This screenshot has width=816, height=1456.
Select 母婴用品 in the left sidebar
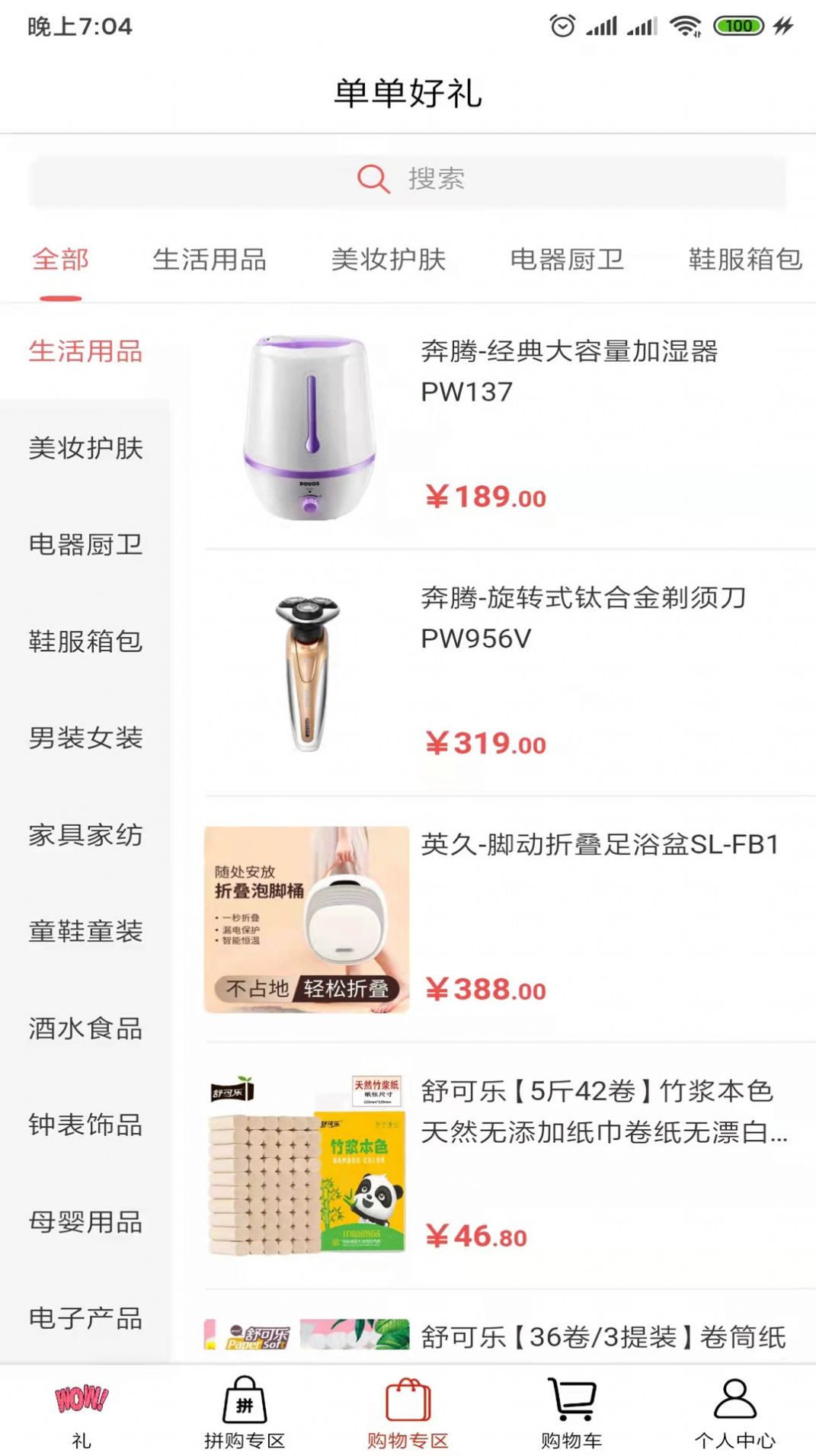pyautogui.click(x=84, y=1220)
